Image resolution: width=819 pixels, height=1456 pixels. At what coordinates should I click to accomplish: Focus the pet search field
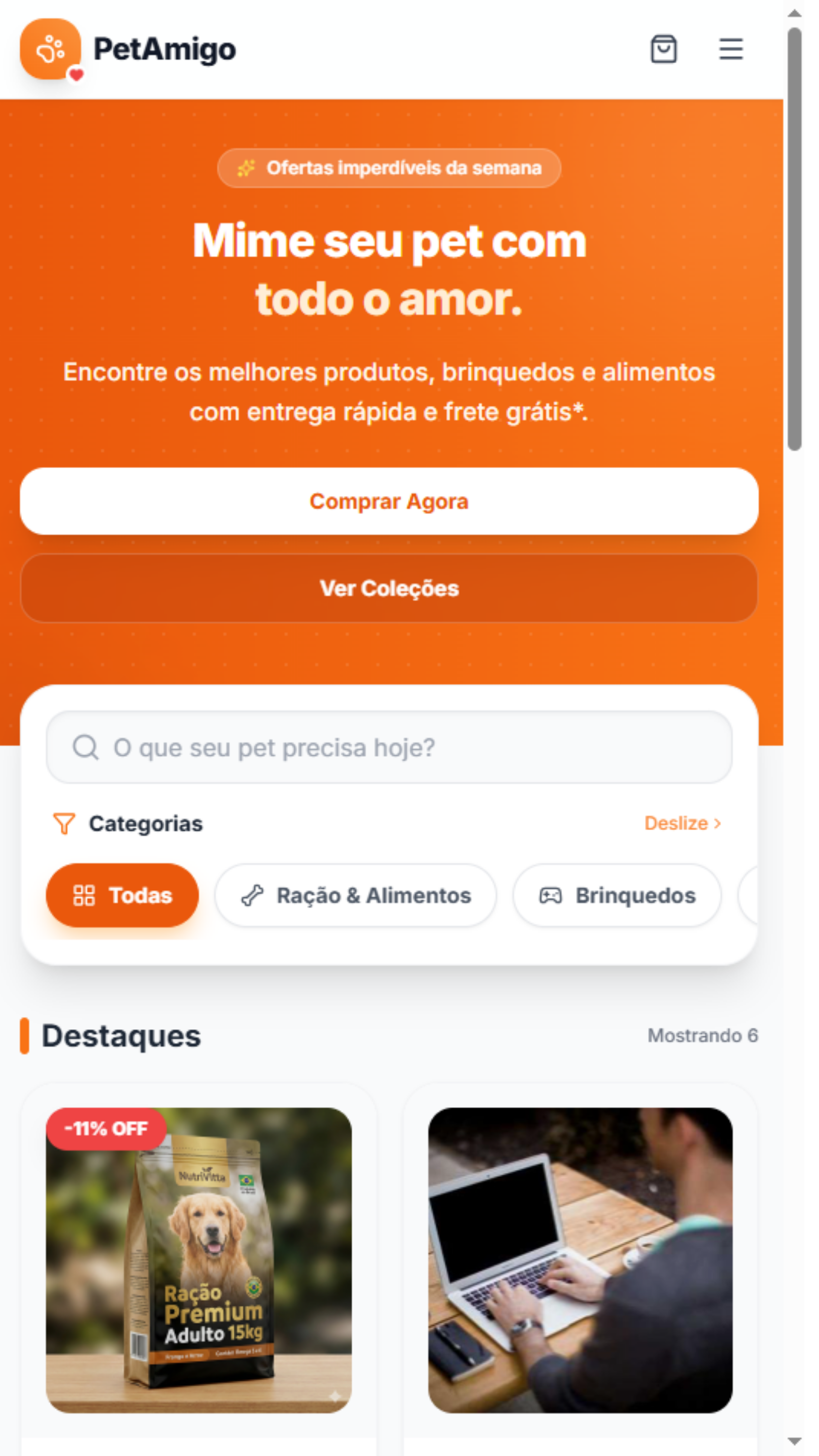coord(389,747)
